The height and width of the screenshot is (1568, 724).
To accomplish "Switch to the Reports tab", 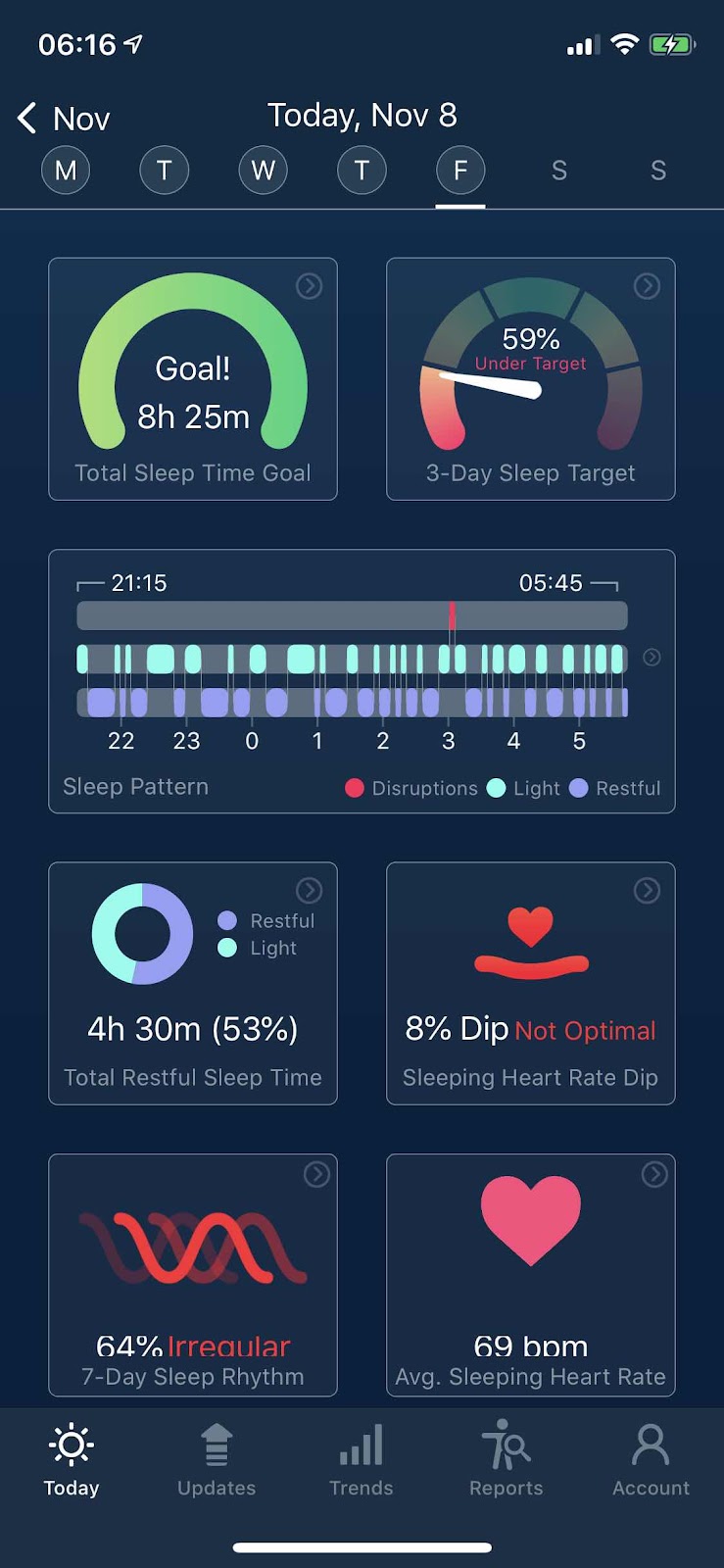I will [x=506, y=1460].
